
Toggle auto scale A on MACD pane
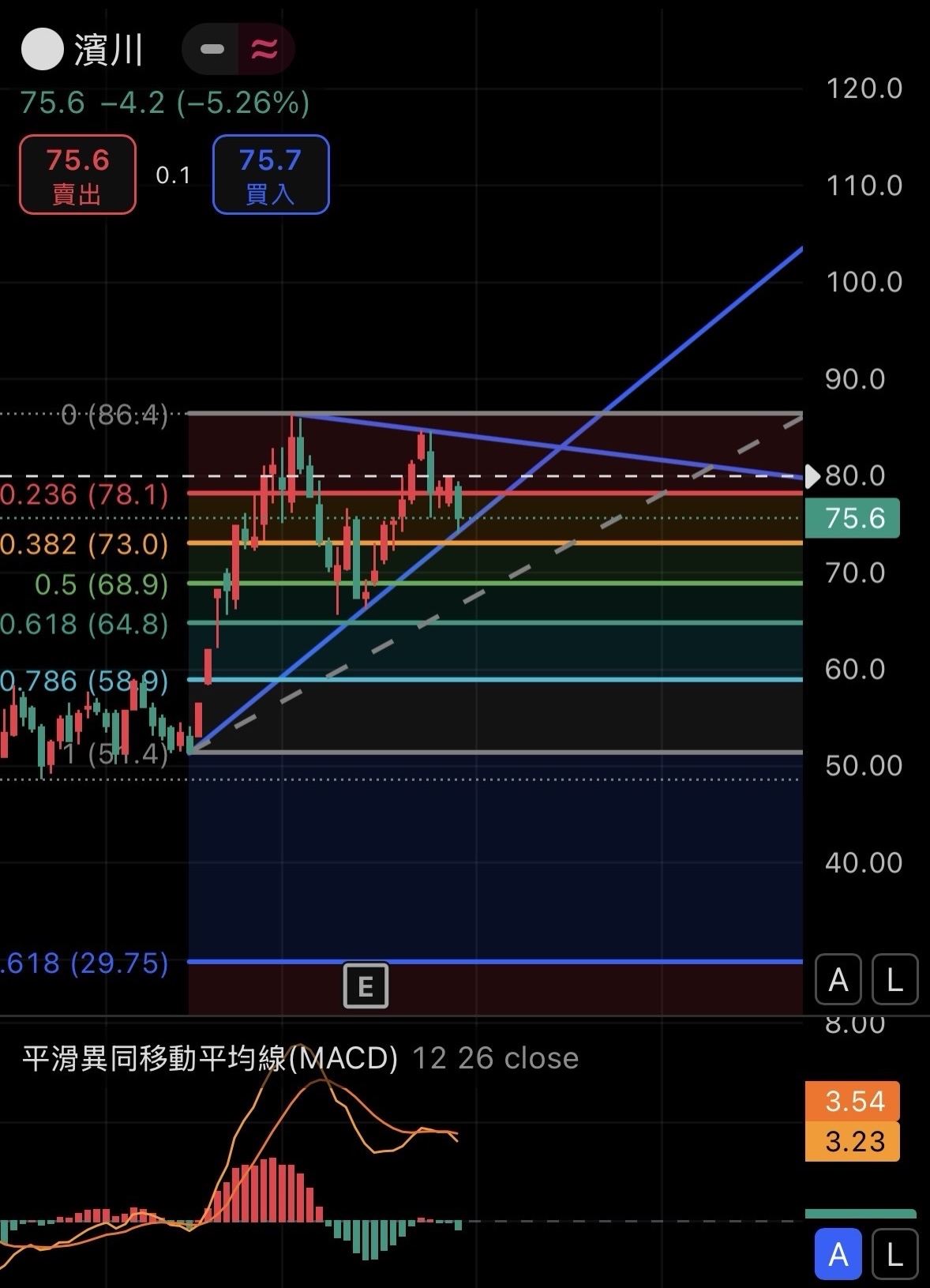(x=838, y=1254)
